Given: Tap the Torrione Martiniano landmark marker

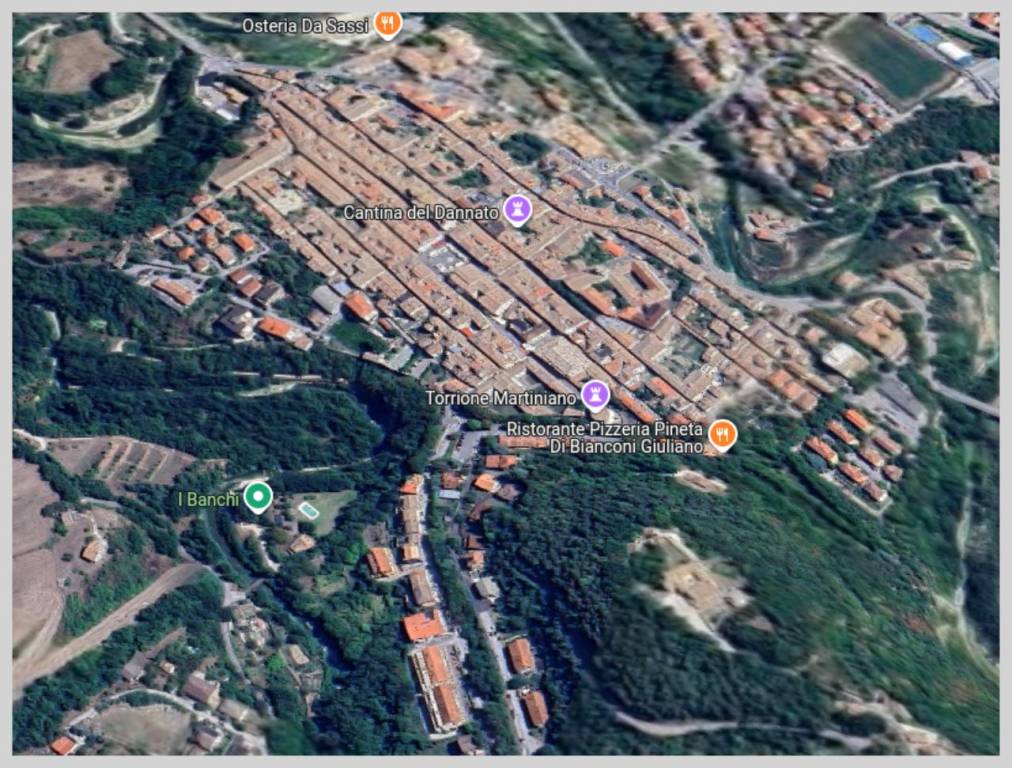Looking at the screenshot, I should 596,394.
